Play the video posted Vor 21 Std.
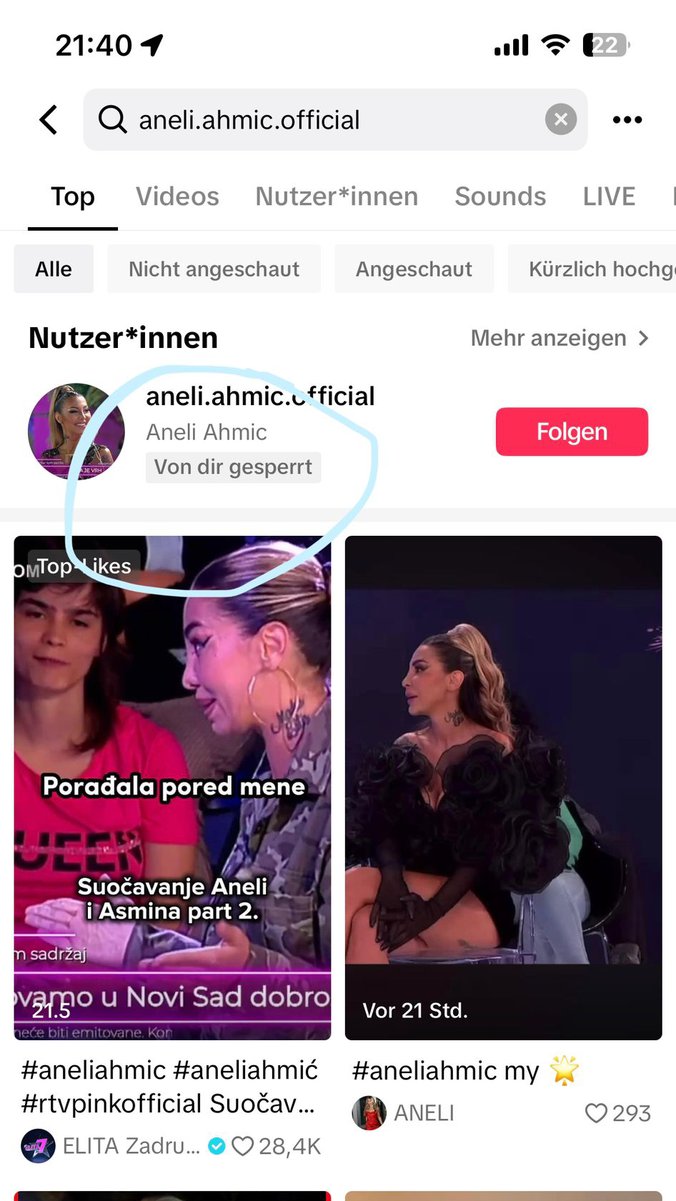The height and width of the screenshot is (1201, 676). tap(503, 788)
